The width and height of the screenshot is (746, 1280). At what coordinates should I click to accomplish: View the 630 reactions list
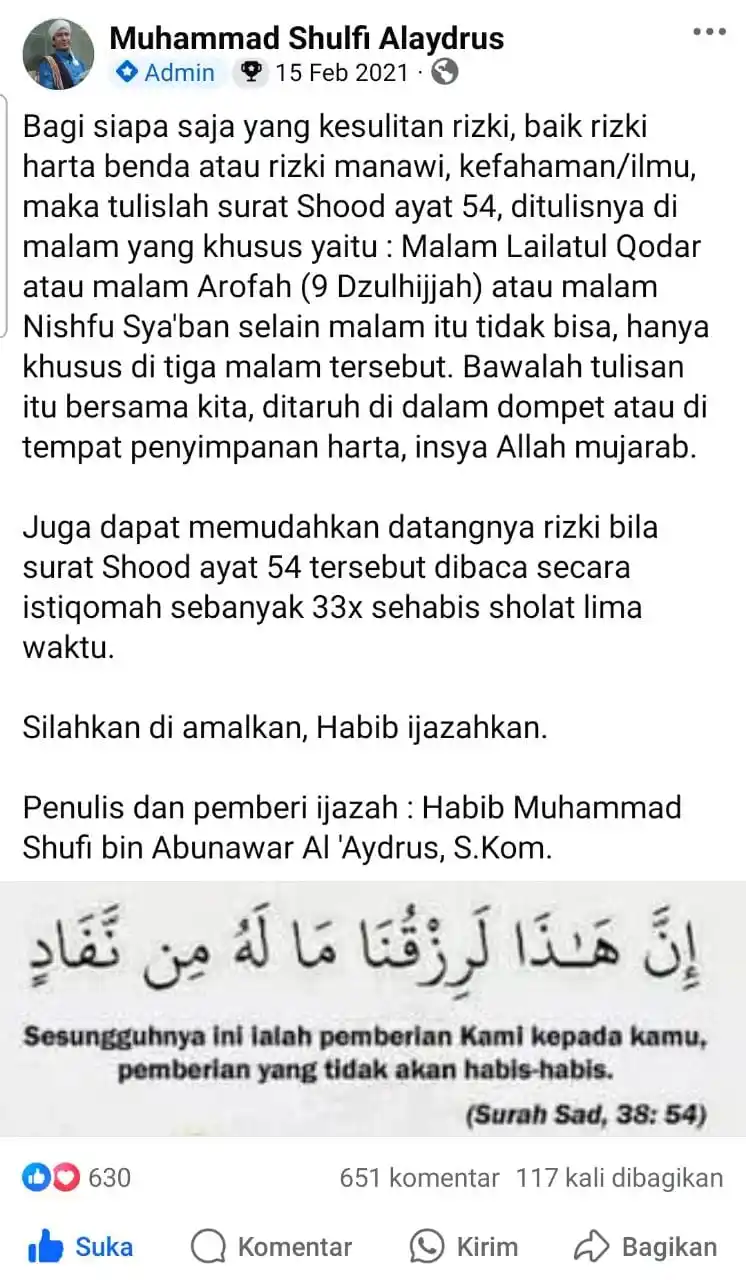click(x=78, y=1177)
